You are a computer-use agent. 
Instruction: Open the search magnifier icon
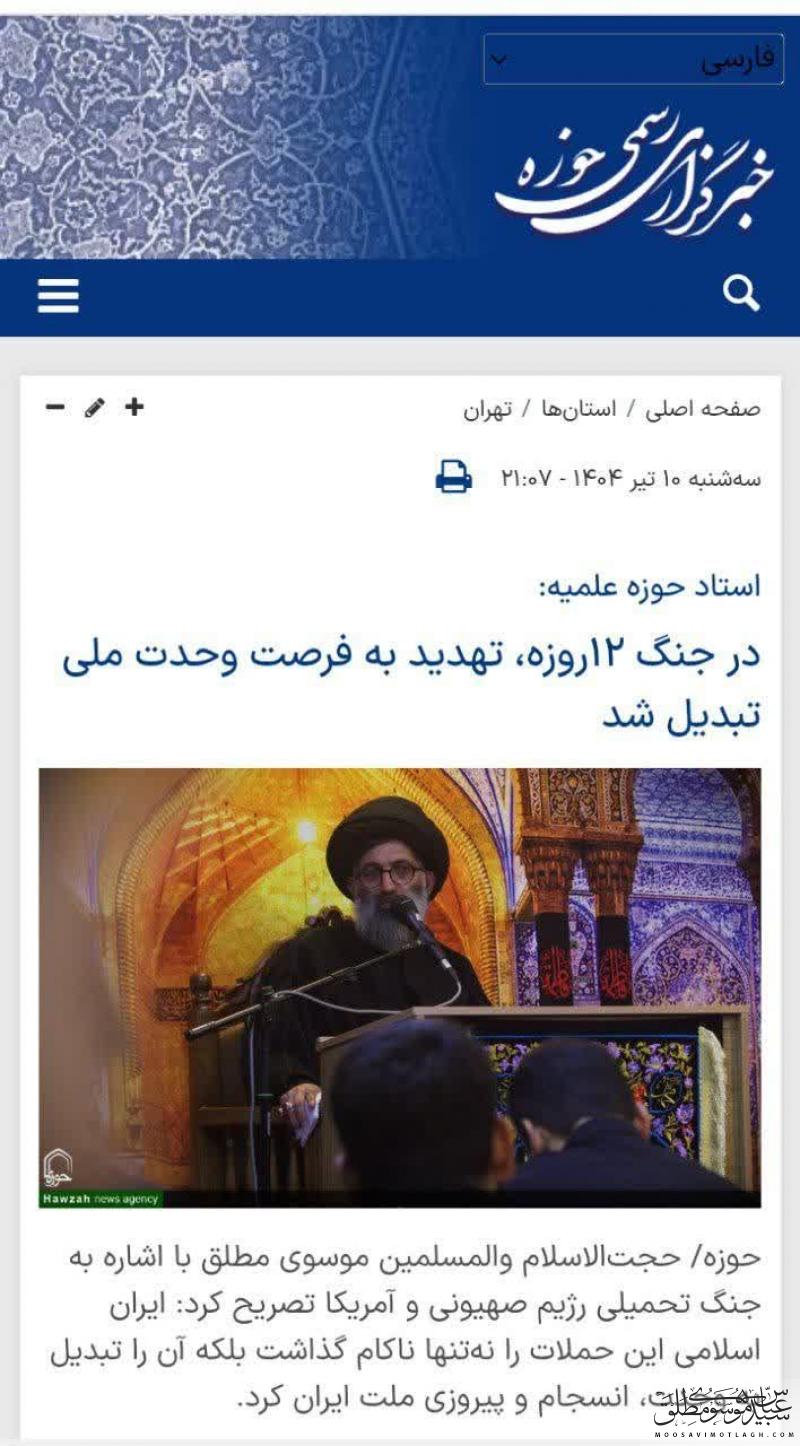tap(741, 294)
